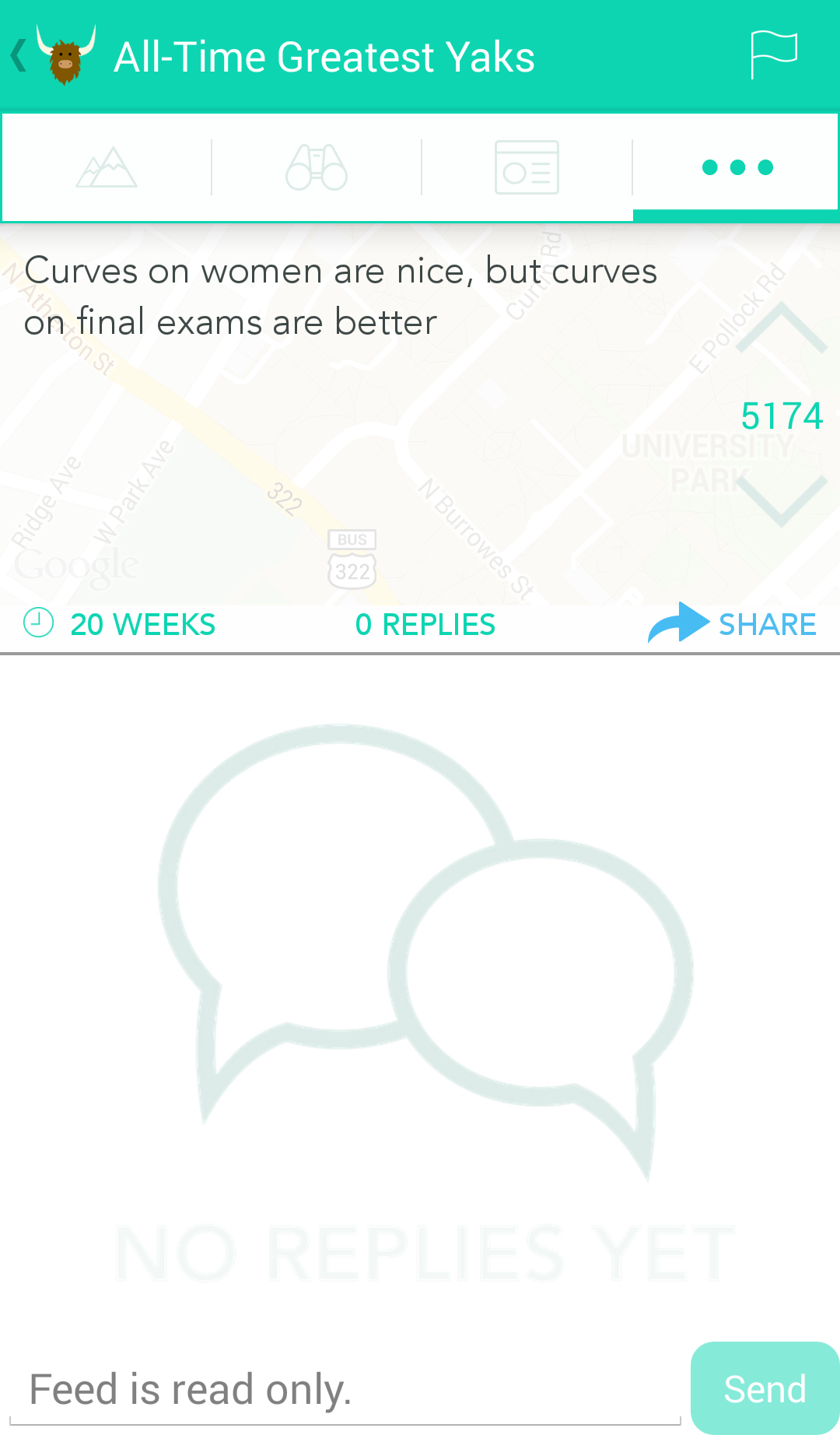Open the binoculars peek tab
This screenshot has width=840, height=1435.
pos(317,167)
